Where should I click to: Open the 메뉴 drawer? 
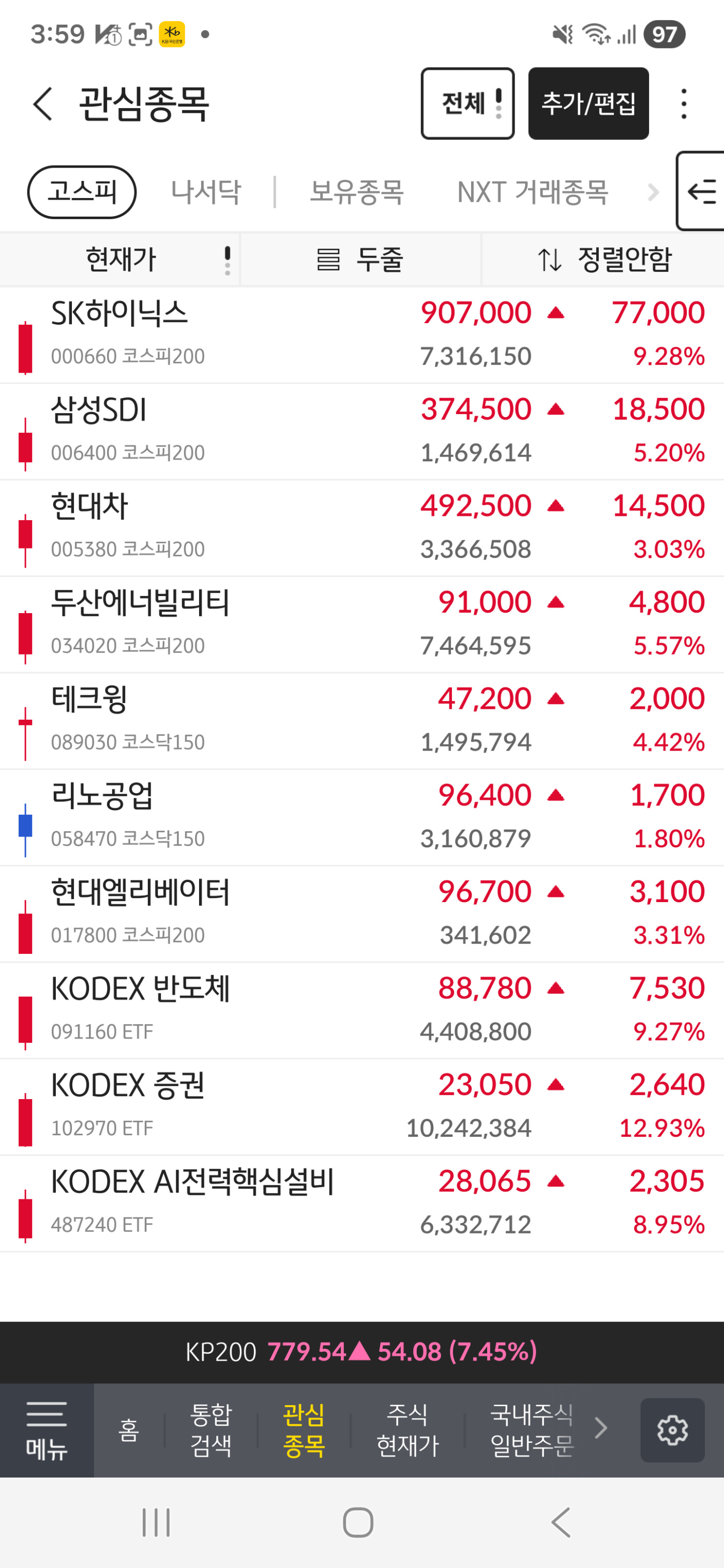point(46,1430)
